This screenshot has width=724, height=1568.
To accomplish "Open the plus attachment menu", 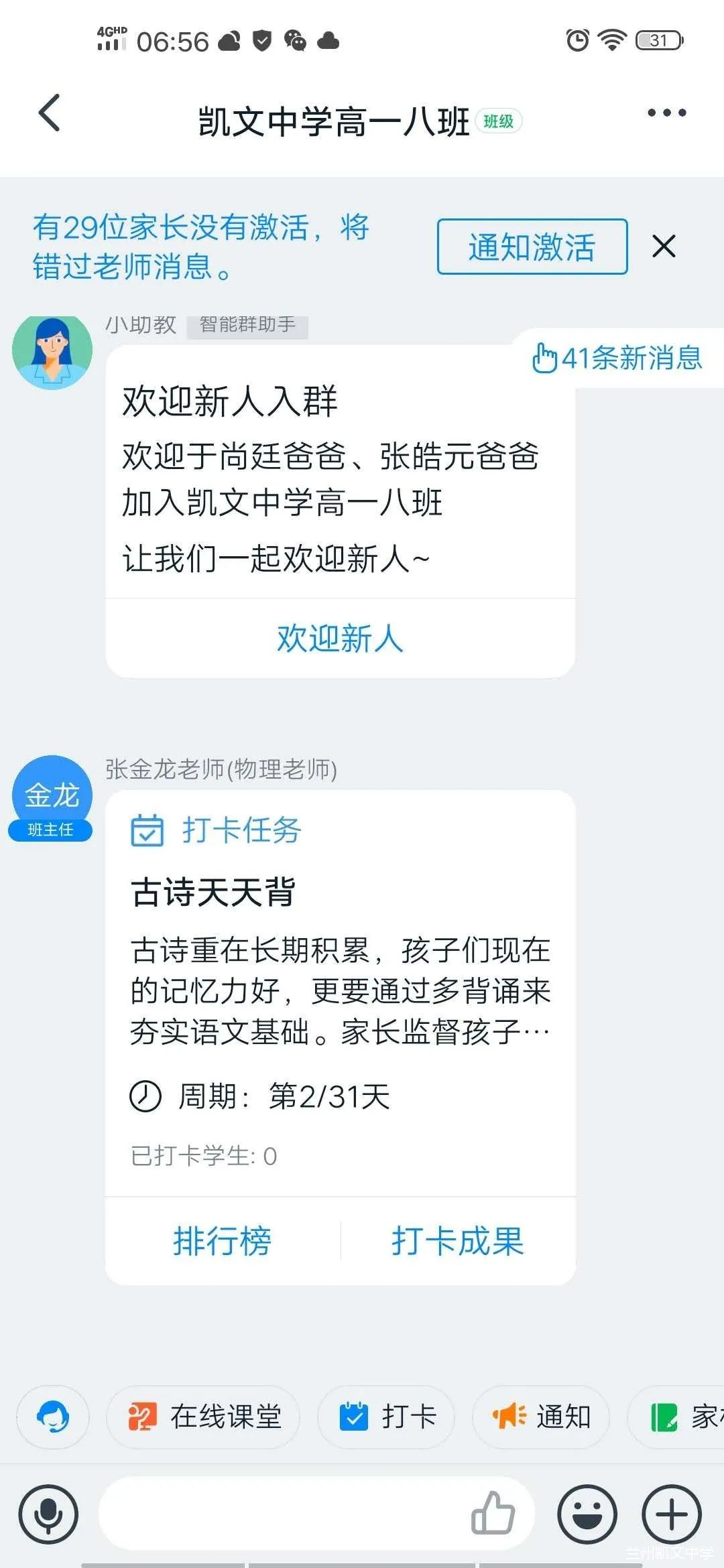I will (x=672, y=1514).
